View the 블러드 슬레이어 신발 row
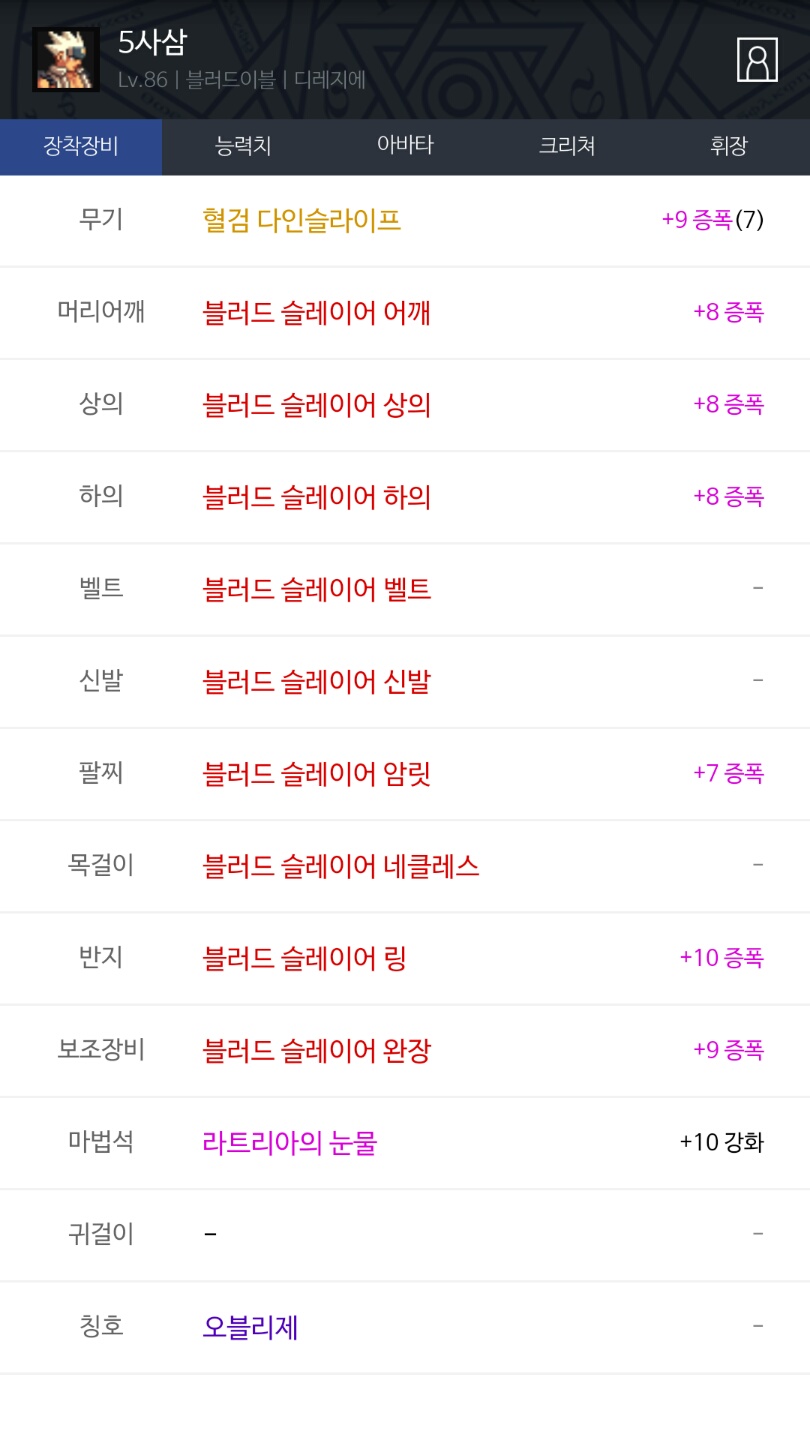 [316, 682]
